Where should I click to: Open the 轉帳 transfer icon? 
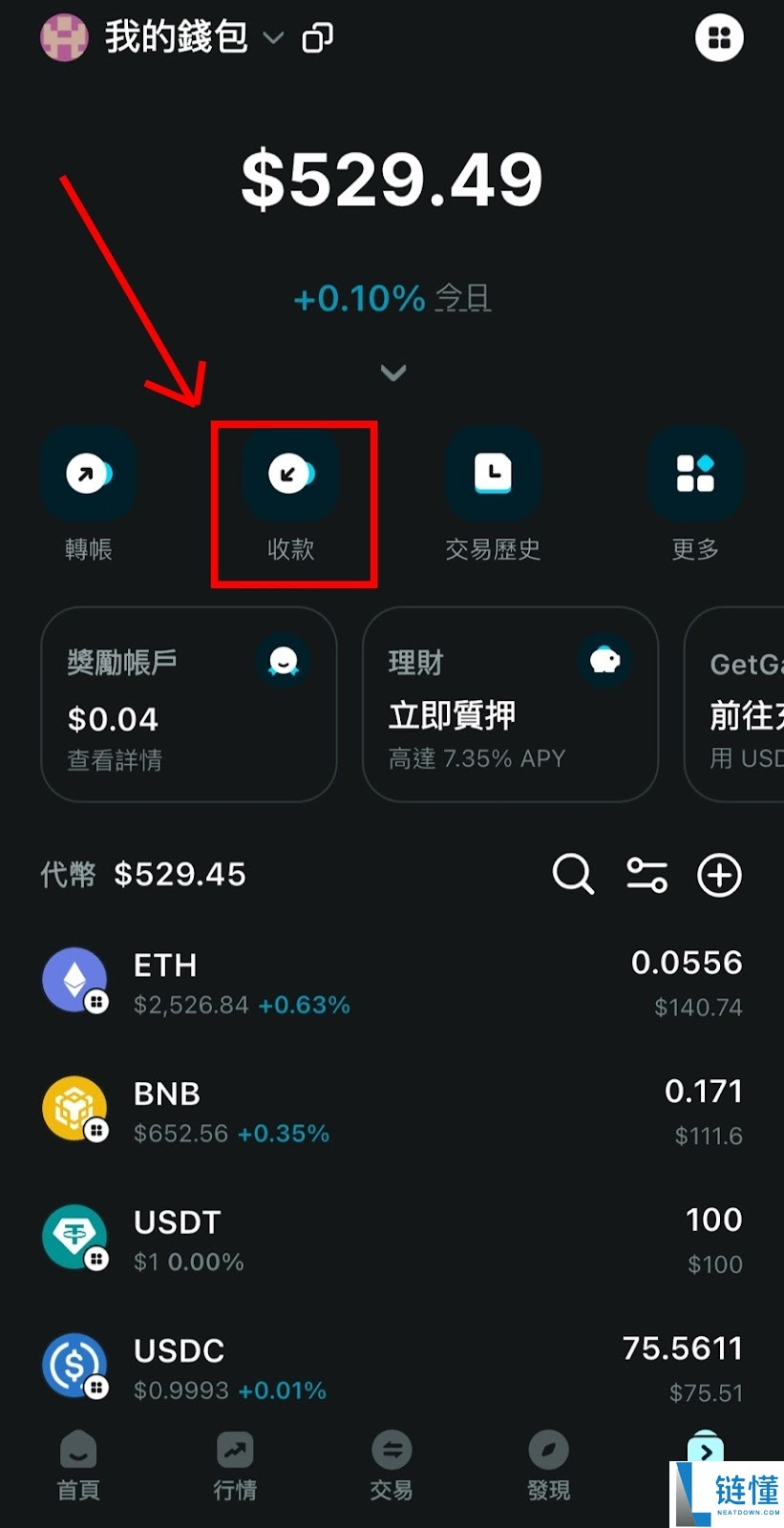point(88,474)
